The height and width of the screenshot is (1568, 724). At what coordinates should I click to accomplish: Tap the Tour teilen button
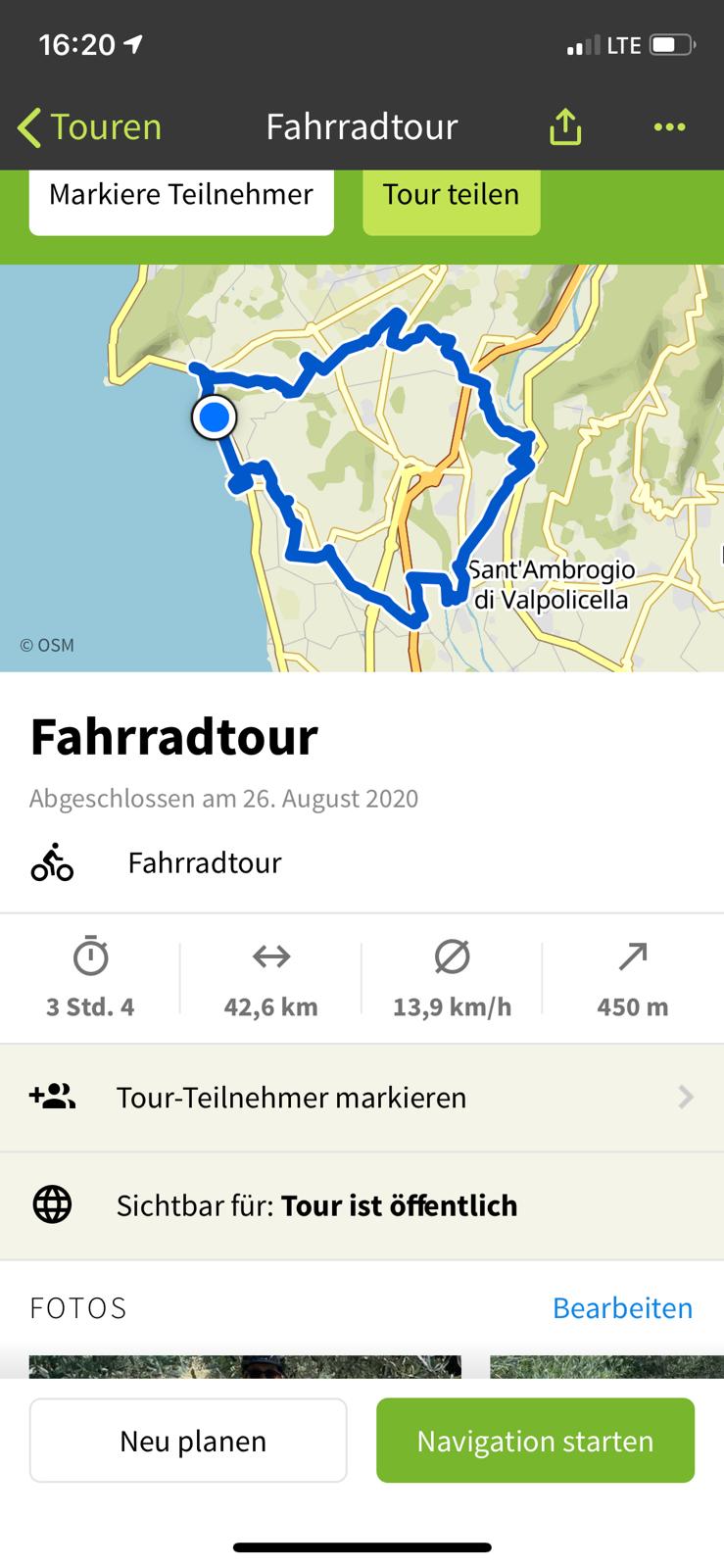(451, 196)
